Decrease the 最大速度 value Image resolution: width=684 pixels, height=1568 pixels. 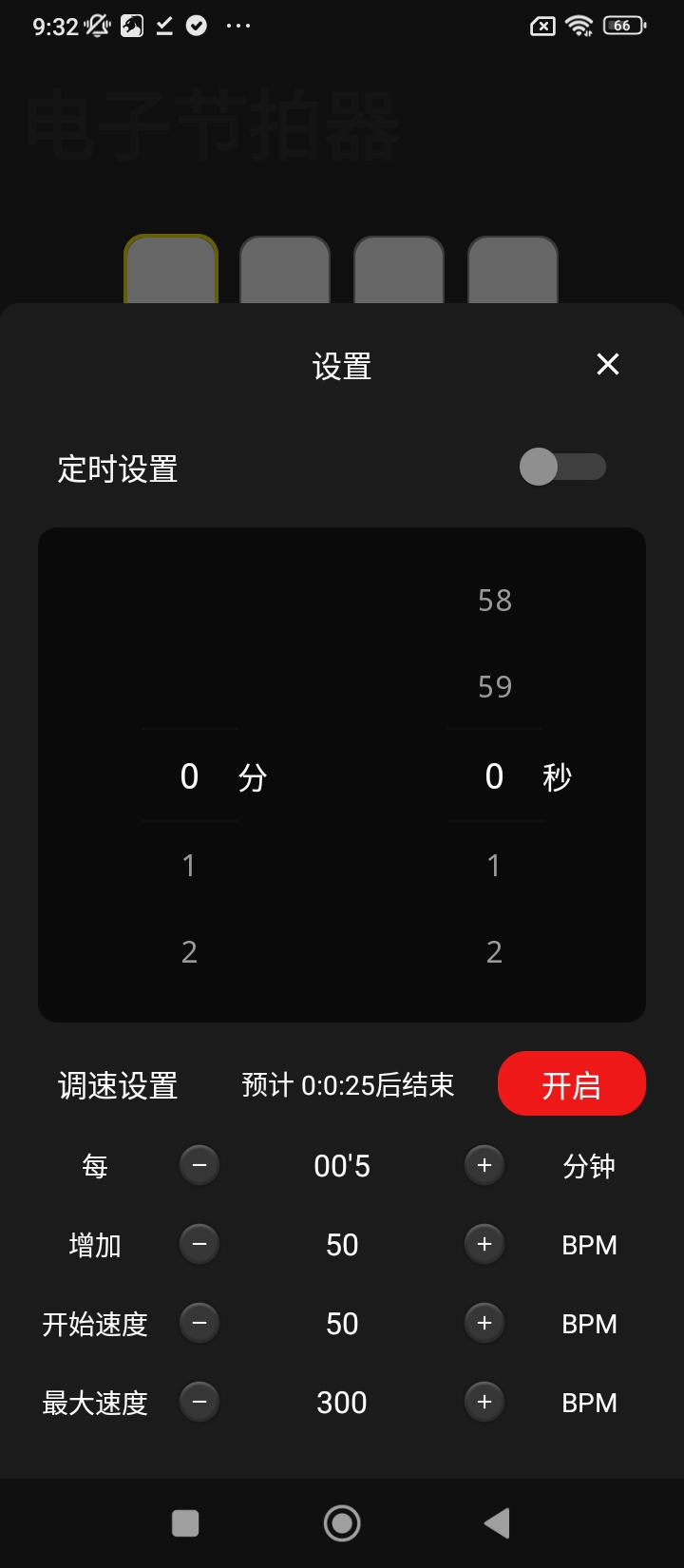pyautogui.click(x=199, y=1402)
